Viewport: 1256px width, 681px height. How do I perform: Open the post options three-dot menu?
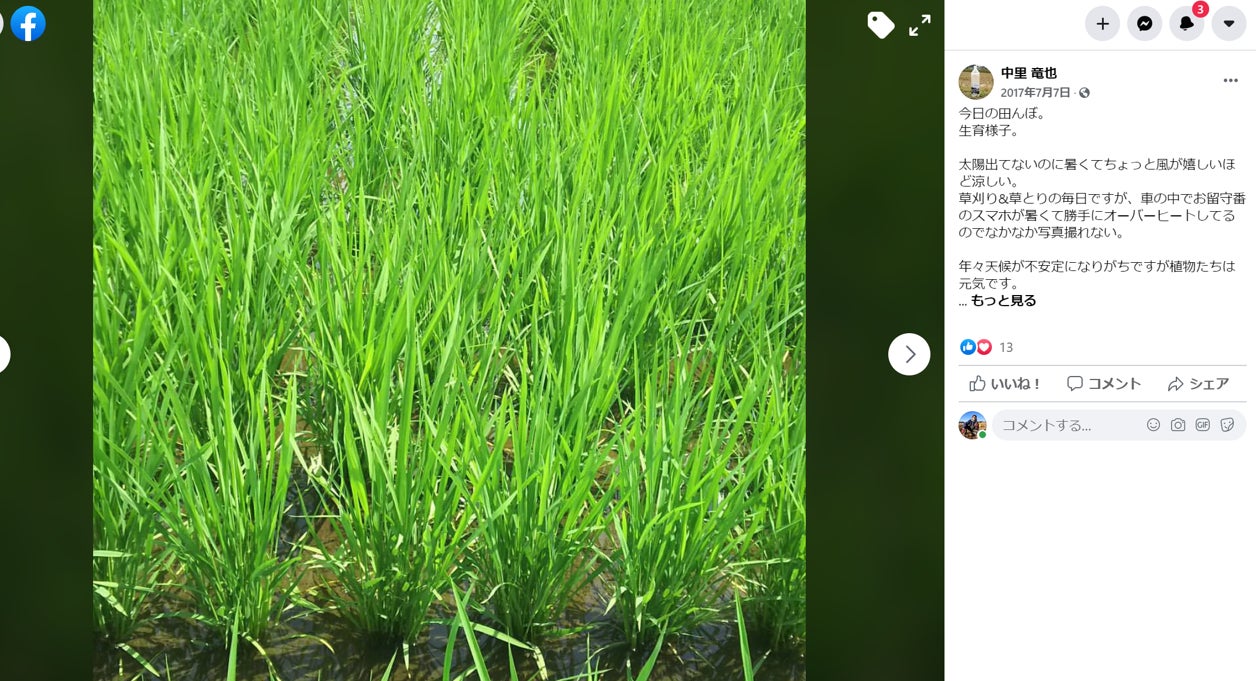[1230, 81]
